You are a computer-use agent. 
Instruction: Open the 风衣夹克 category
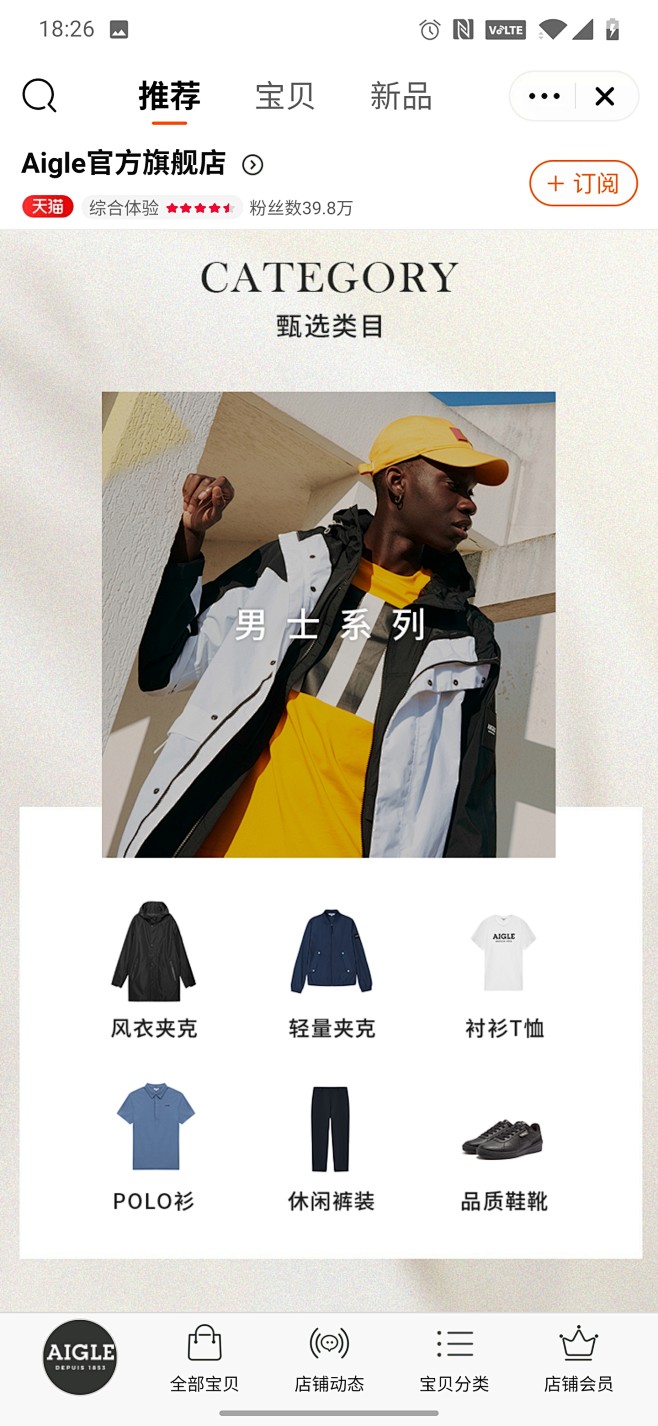tap(154, 969)
